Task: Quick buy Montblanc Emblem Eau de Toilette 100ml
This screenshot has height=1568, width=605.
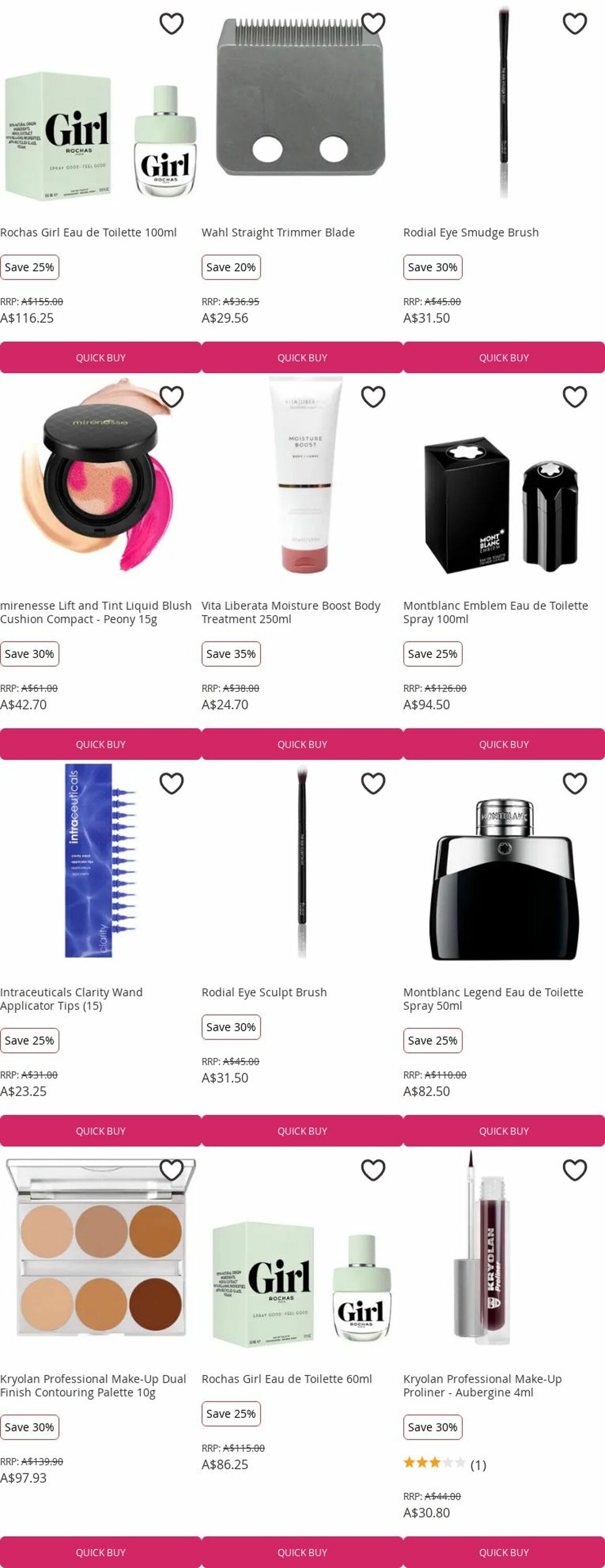Action: pyautogui.click(x=504, y=744)
